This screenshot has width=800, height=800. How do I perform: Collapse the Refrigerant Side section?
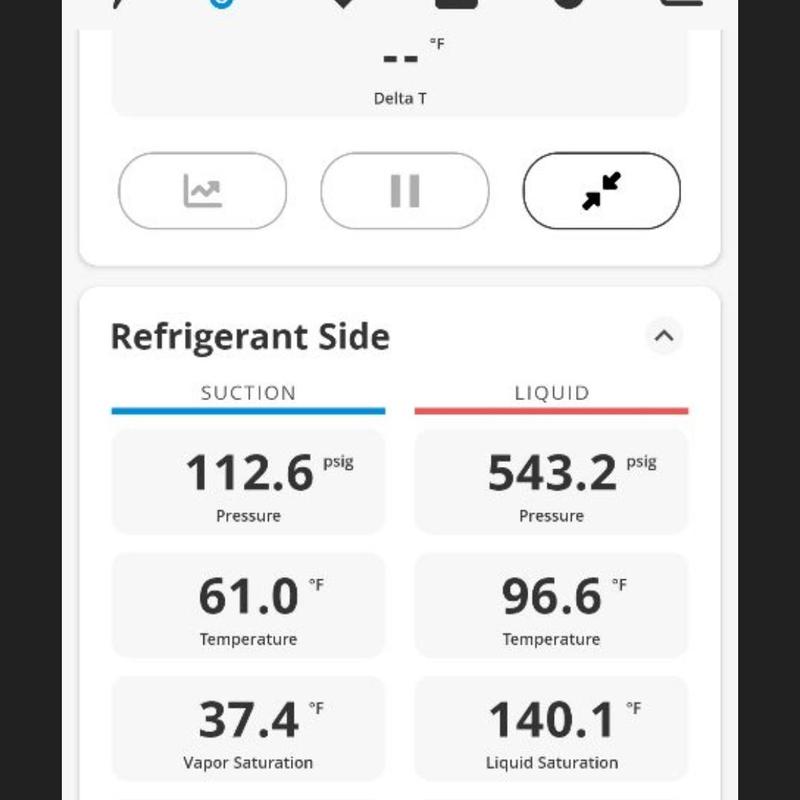(x=663, y=336)
